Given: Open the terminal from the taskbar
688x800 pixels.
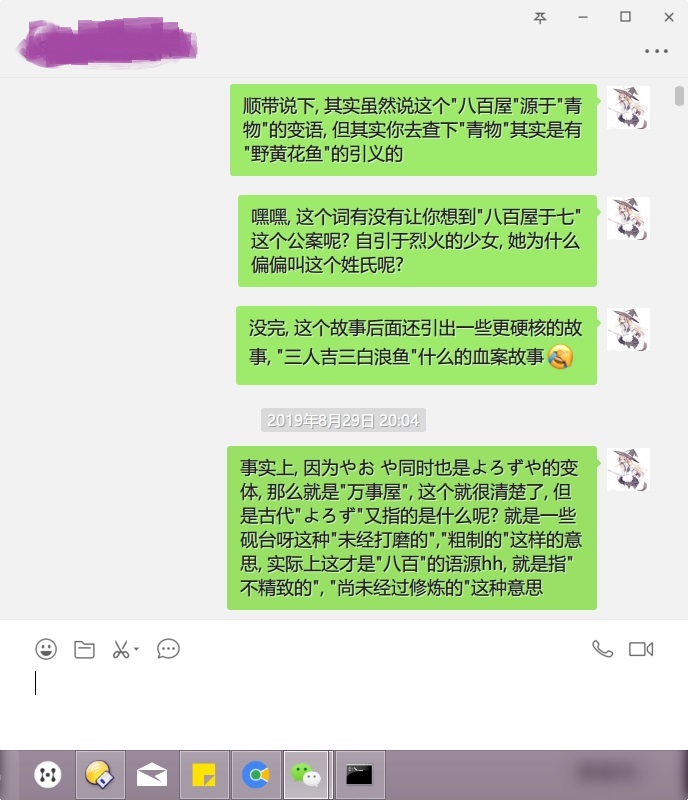Looking at the screenshot, I should tap(359, 774).
